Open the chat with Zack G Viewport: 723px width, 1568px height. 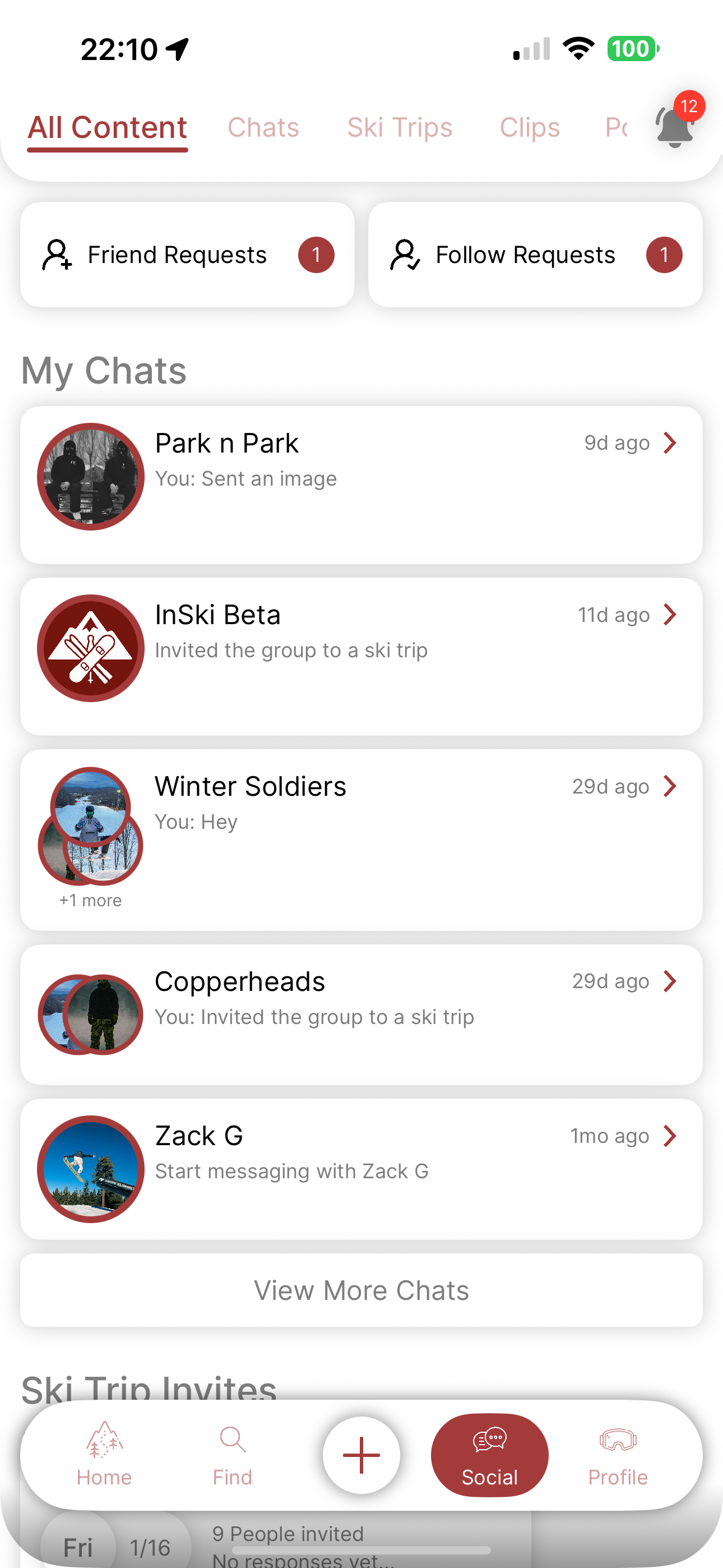pyautogui.click(x=361, y=1169)
